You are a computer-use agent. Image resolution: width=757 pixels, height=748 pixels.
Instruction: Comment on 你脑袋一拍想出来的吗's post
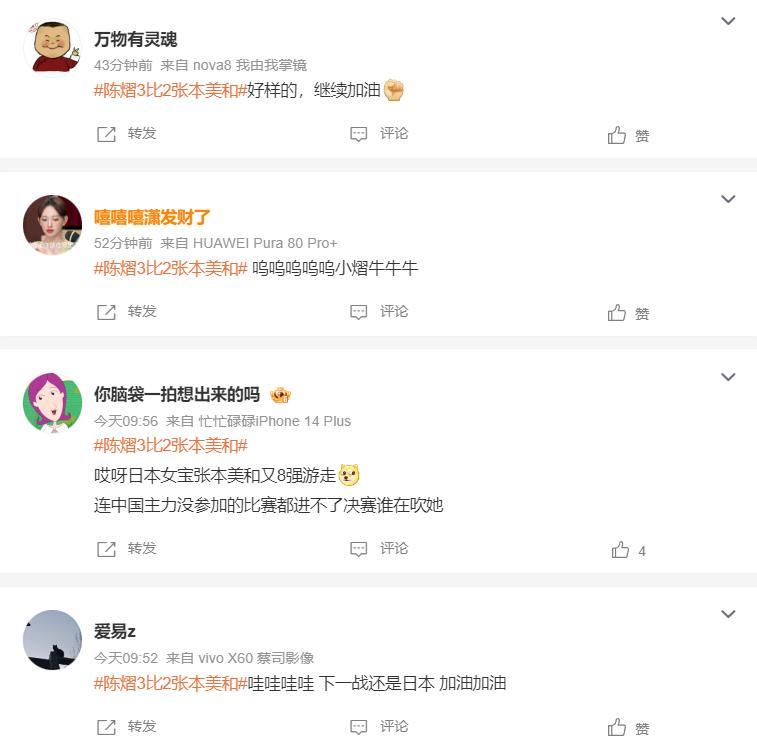point(379,549)
